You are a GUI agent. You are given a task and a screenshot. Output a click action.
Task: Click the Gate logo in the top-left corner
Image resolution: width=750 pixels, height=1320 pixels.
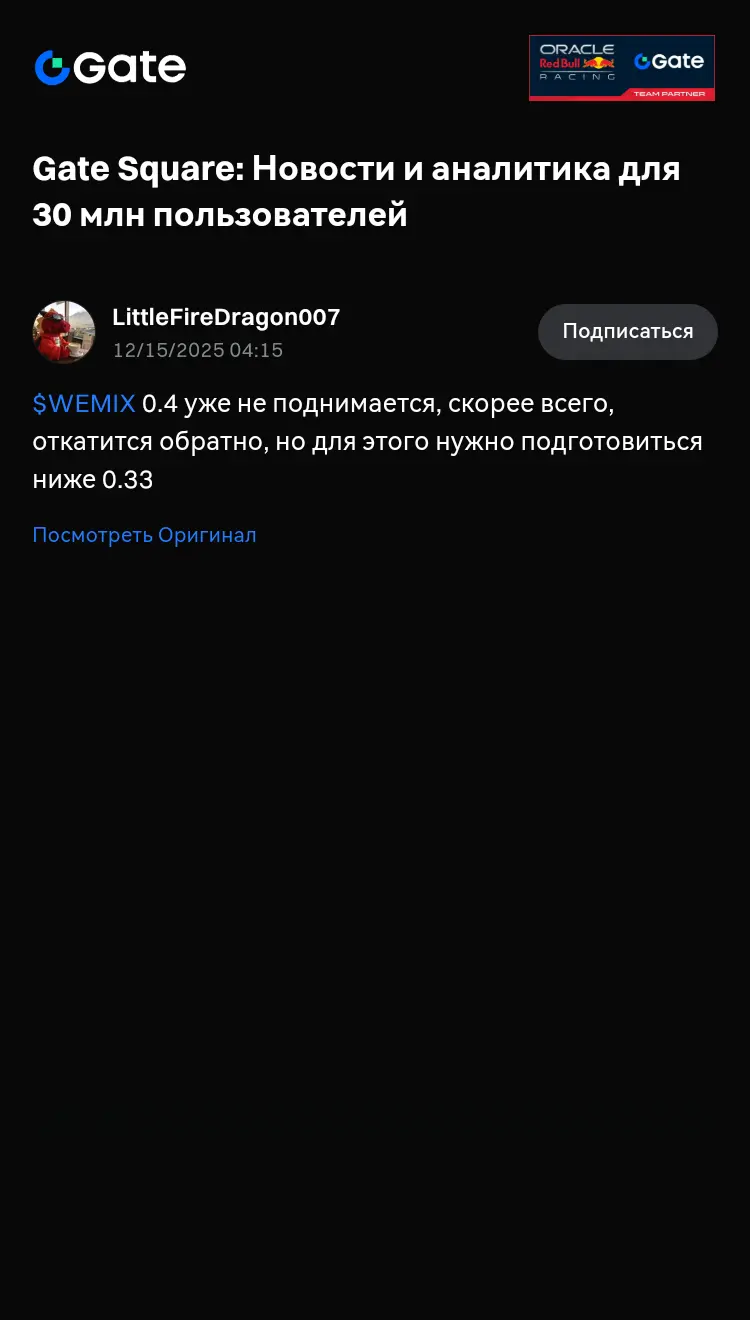pos(110,67)
